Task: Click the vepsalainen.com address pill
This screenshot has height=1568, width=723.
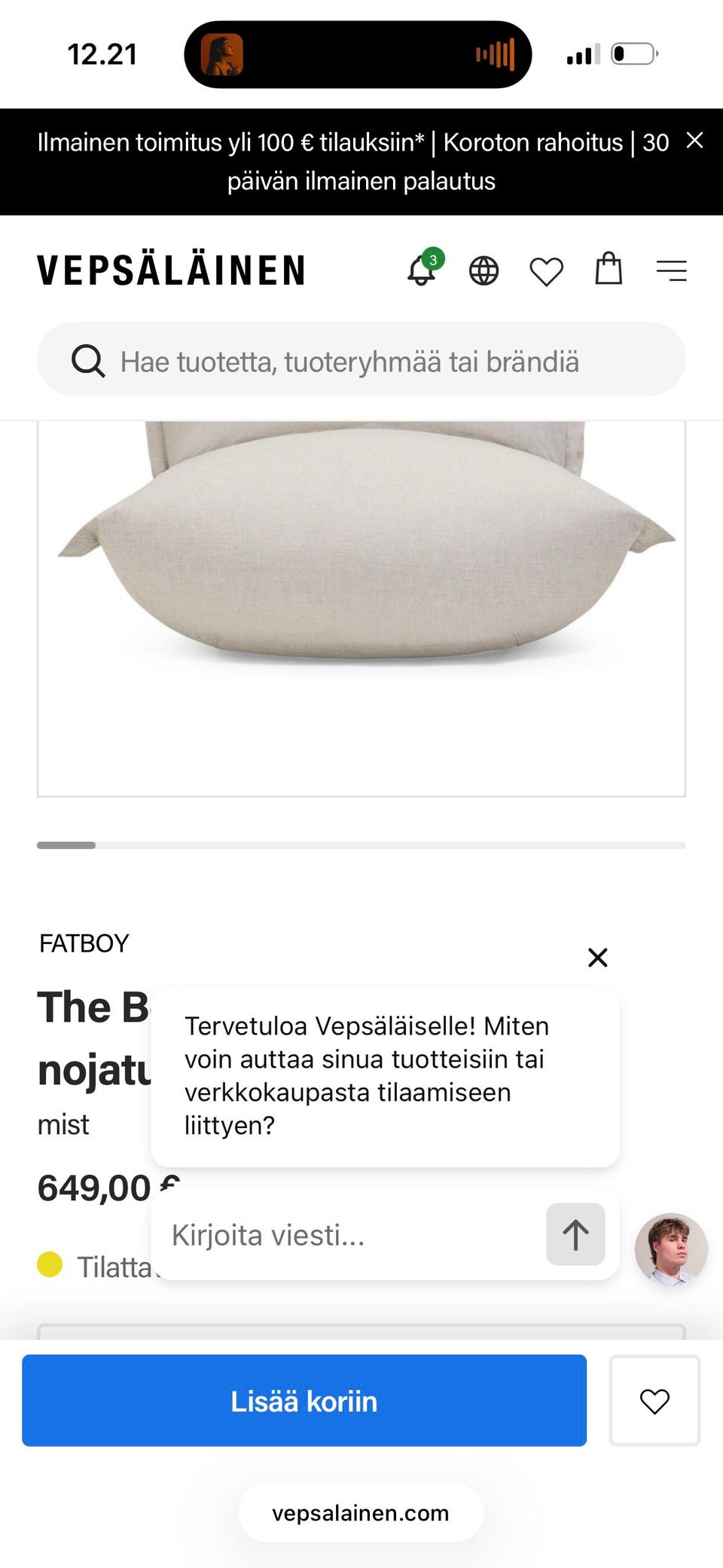Action: click(x=360, y=1512)
